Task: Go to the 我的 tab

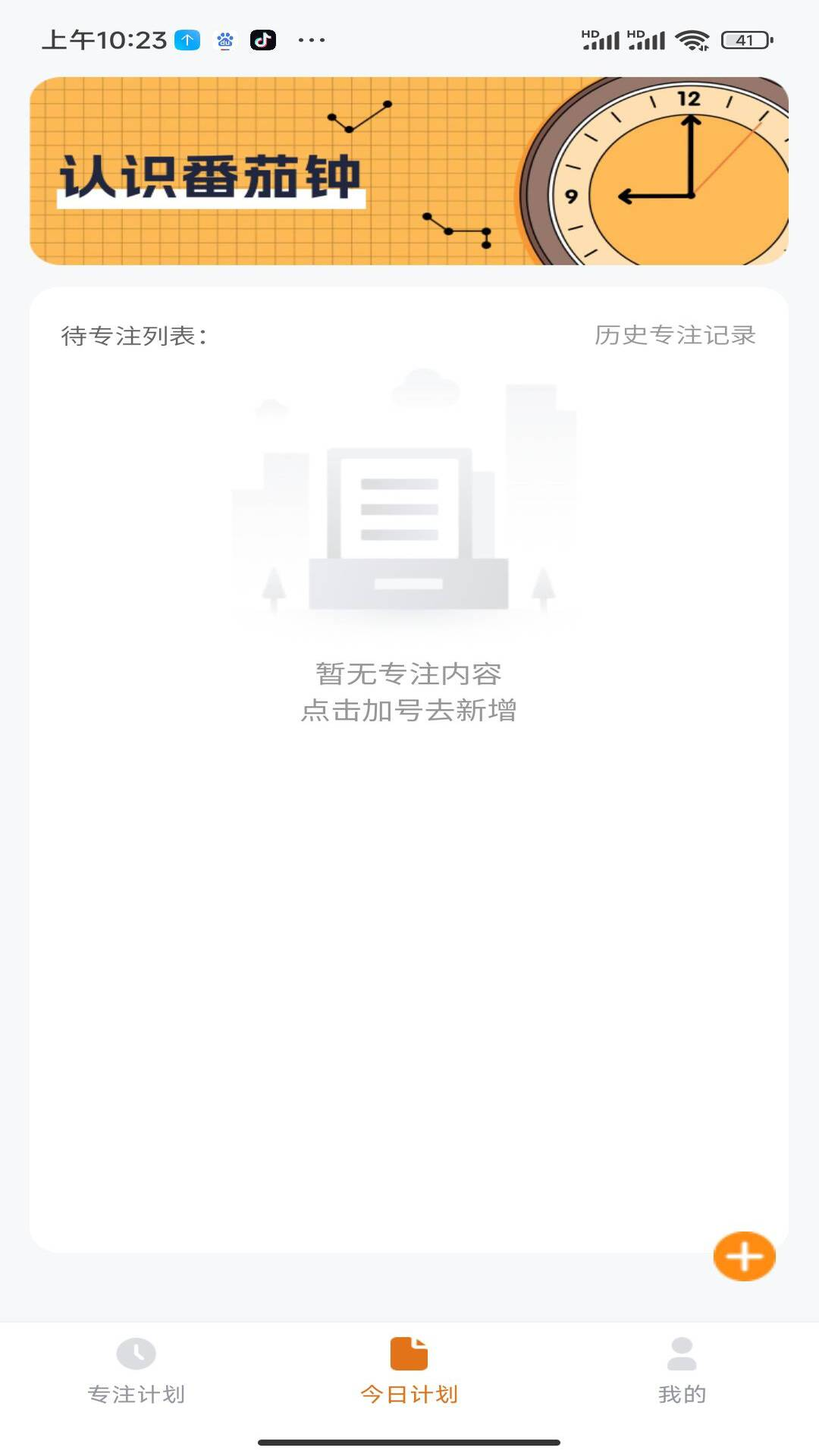Action: point(682,1370)
